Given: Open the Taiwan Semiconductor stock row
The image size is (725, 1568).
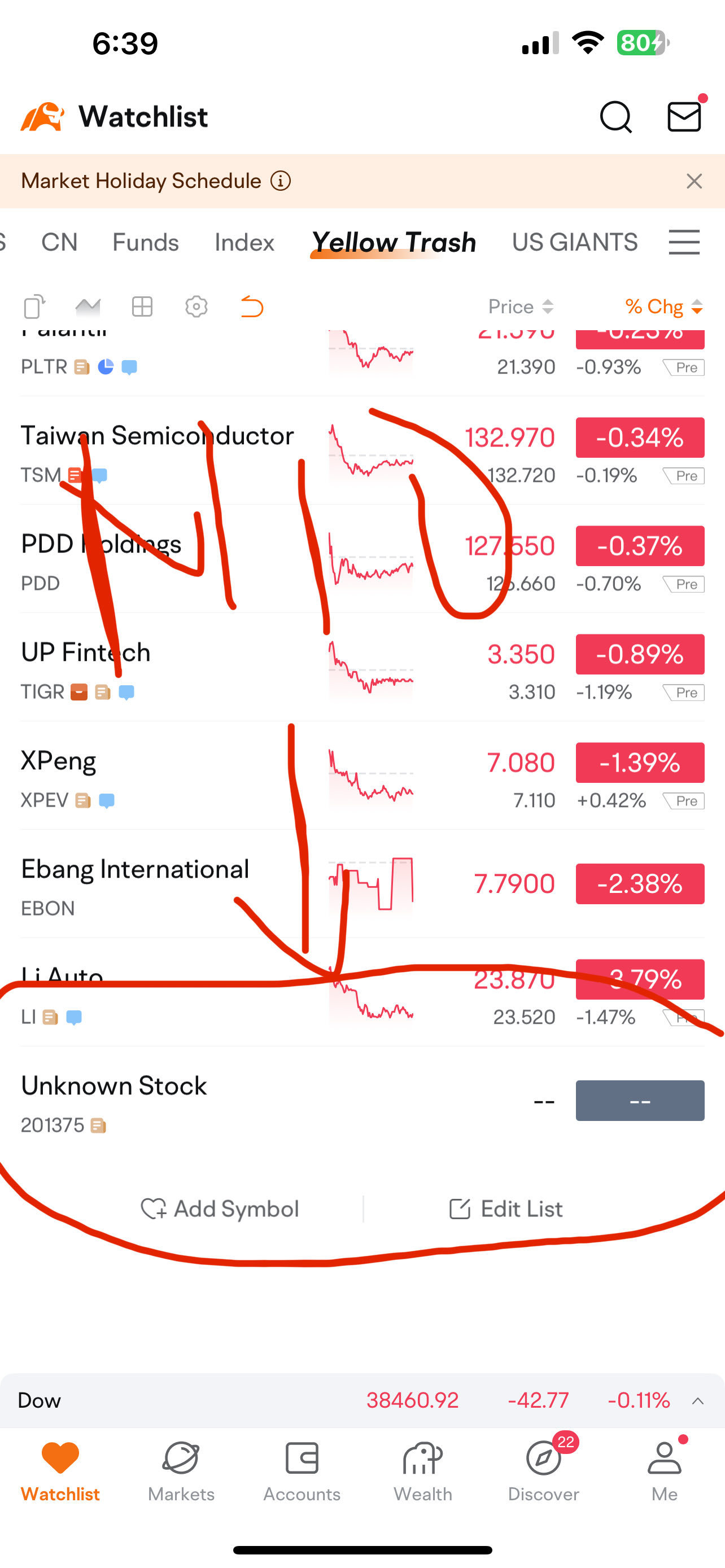Looking at the screenshot, I should 157,452.
